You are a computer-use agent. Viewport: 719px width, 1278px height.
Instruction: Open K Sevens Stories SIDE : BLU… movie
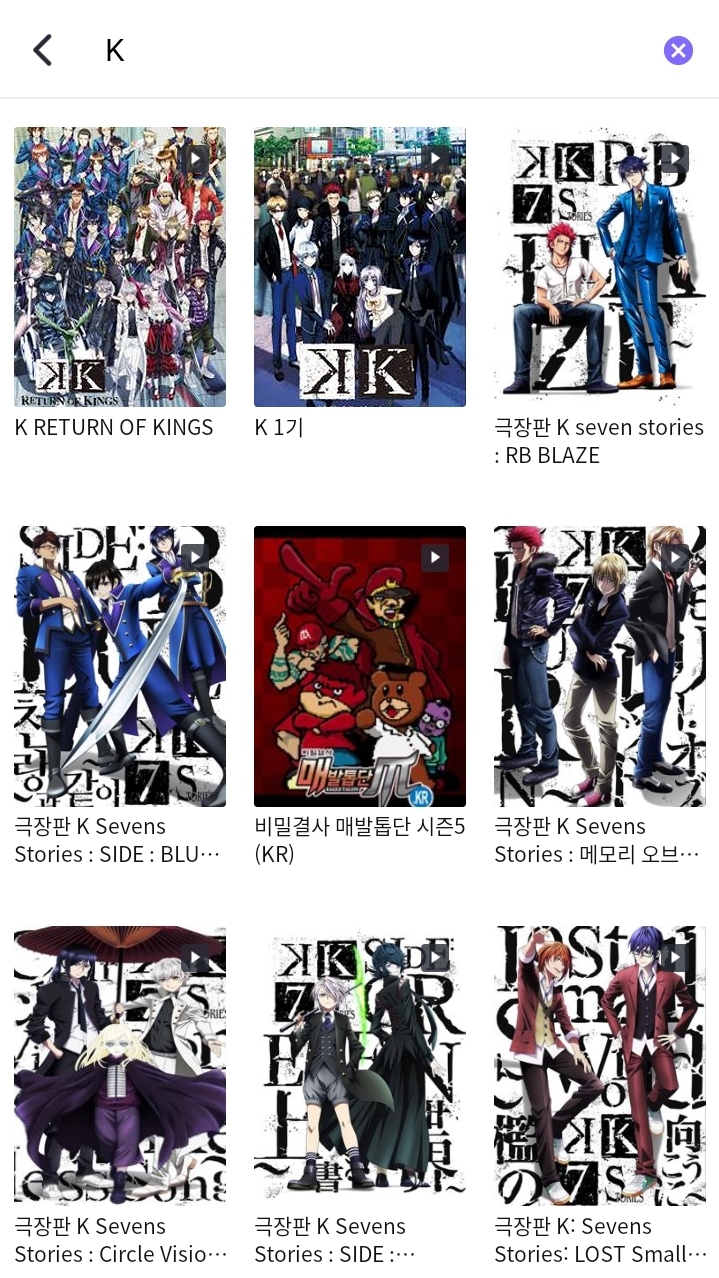coord(120,666)
